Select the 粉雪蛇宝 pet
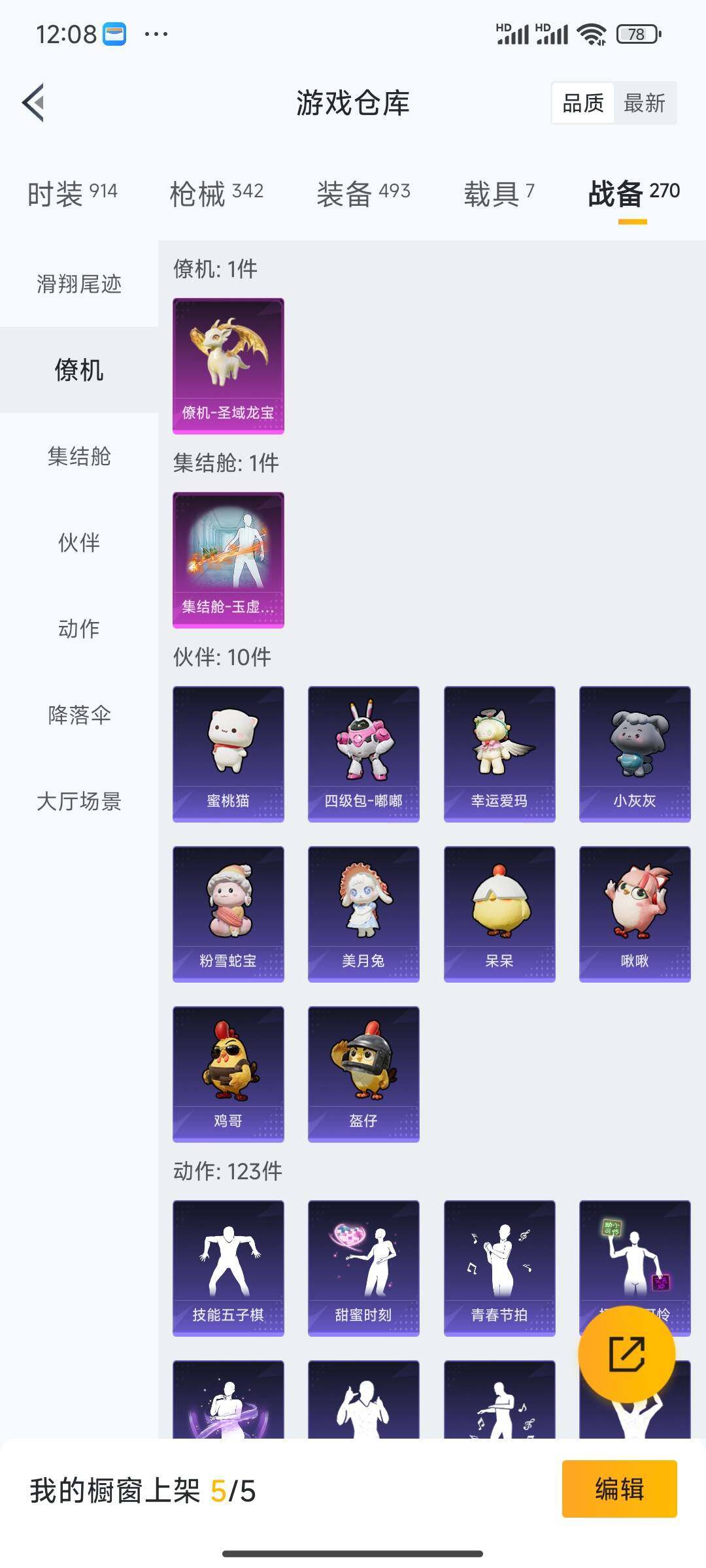The height and width of the screenshot is (1568, 706). pyautogui.click(x=227, y=913)
